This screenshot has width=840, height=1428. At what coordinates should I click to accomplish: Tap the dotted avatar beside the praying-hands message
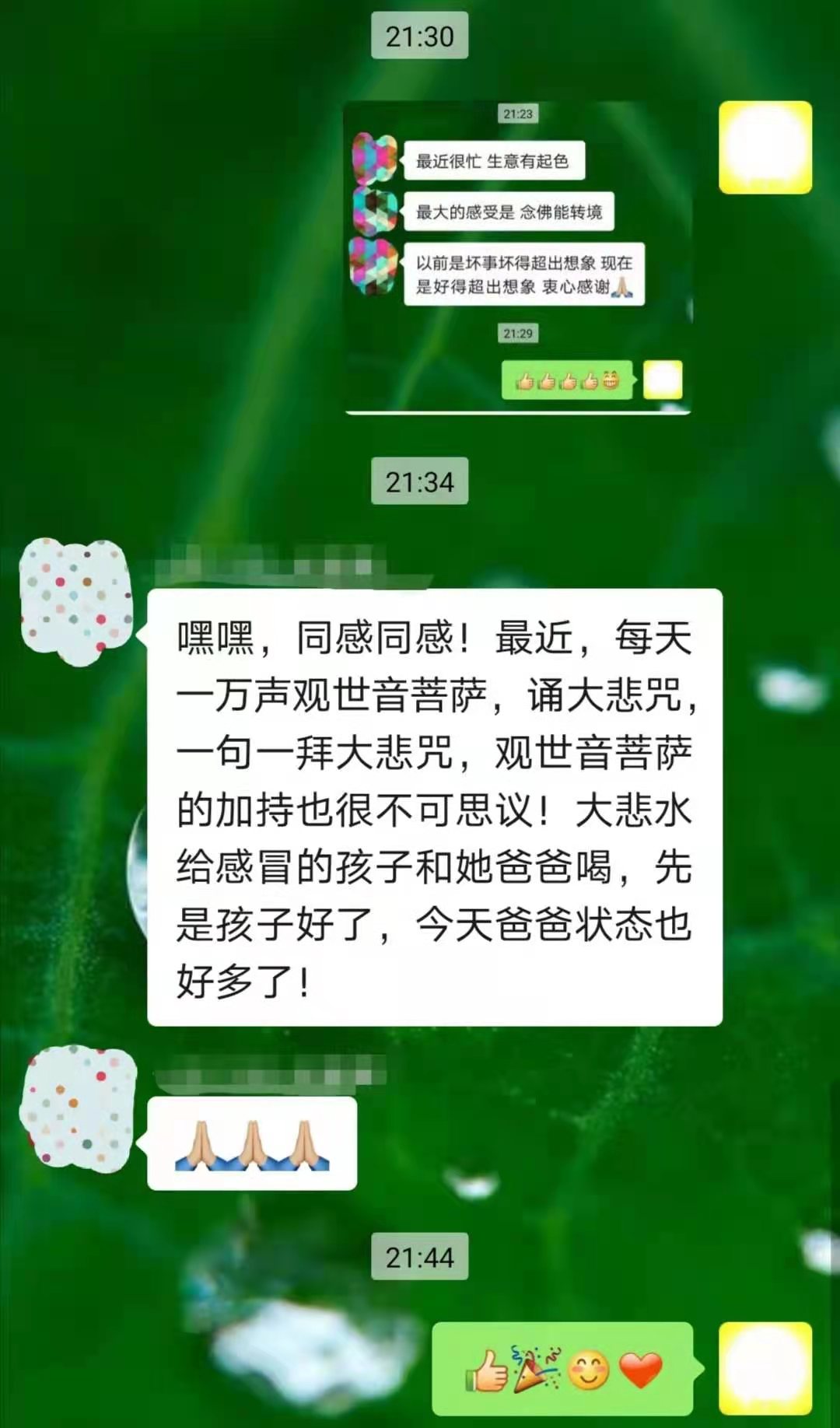(79, 1109)
